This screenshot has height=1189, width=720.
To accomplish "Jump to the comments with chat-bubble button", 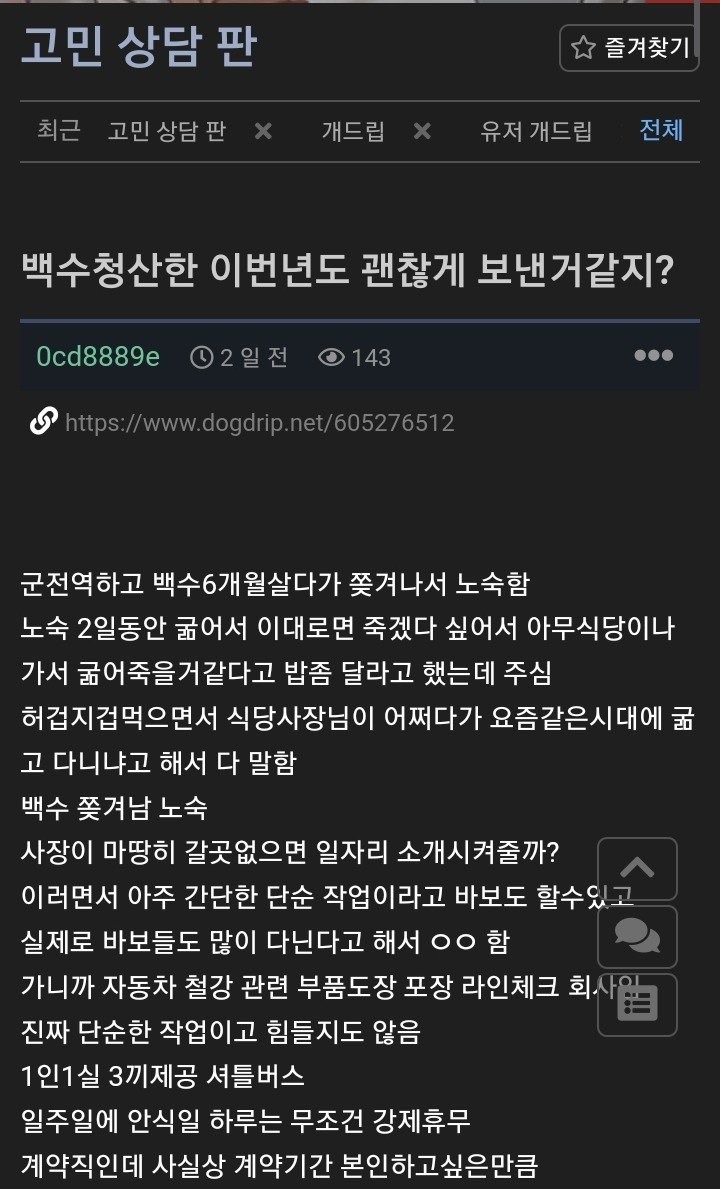I will [x=637, y=937].
